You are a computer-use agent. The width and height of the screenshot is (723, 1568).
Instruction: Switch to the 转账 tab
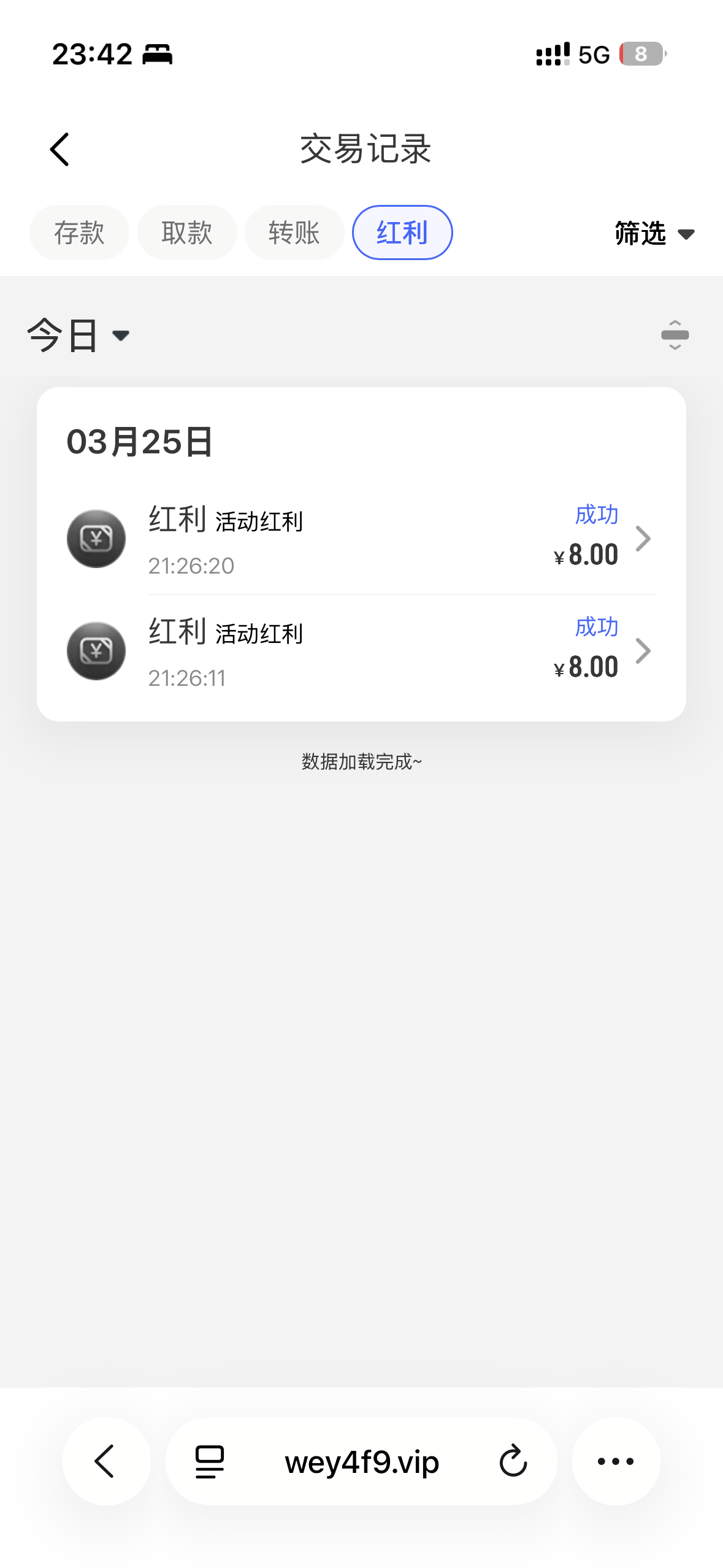tap(294, 233)
